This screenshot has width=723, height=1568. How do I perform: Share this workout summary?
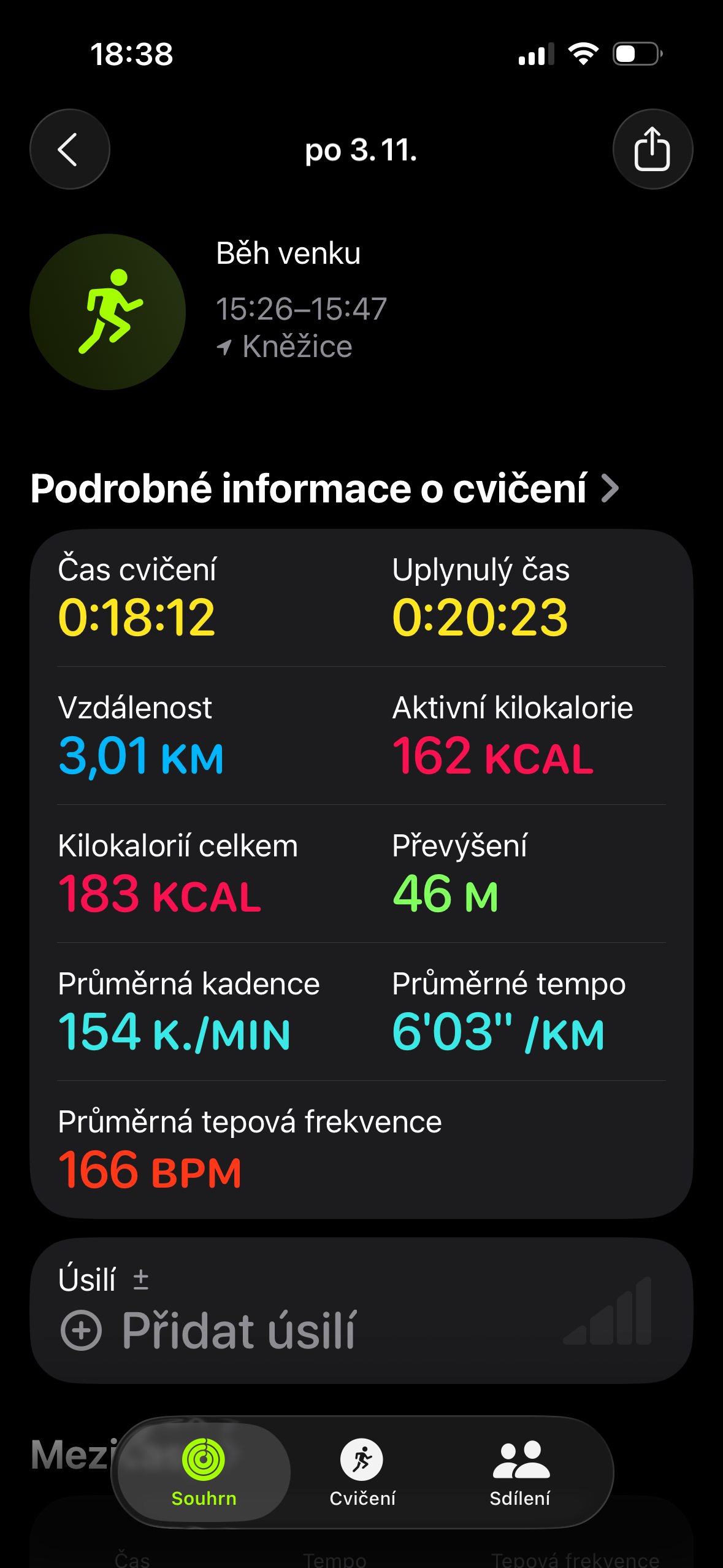click(x=652, y=149)
